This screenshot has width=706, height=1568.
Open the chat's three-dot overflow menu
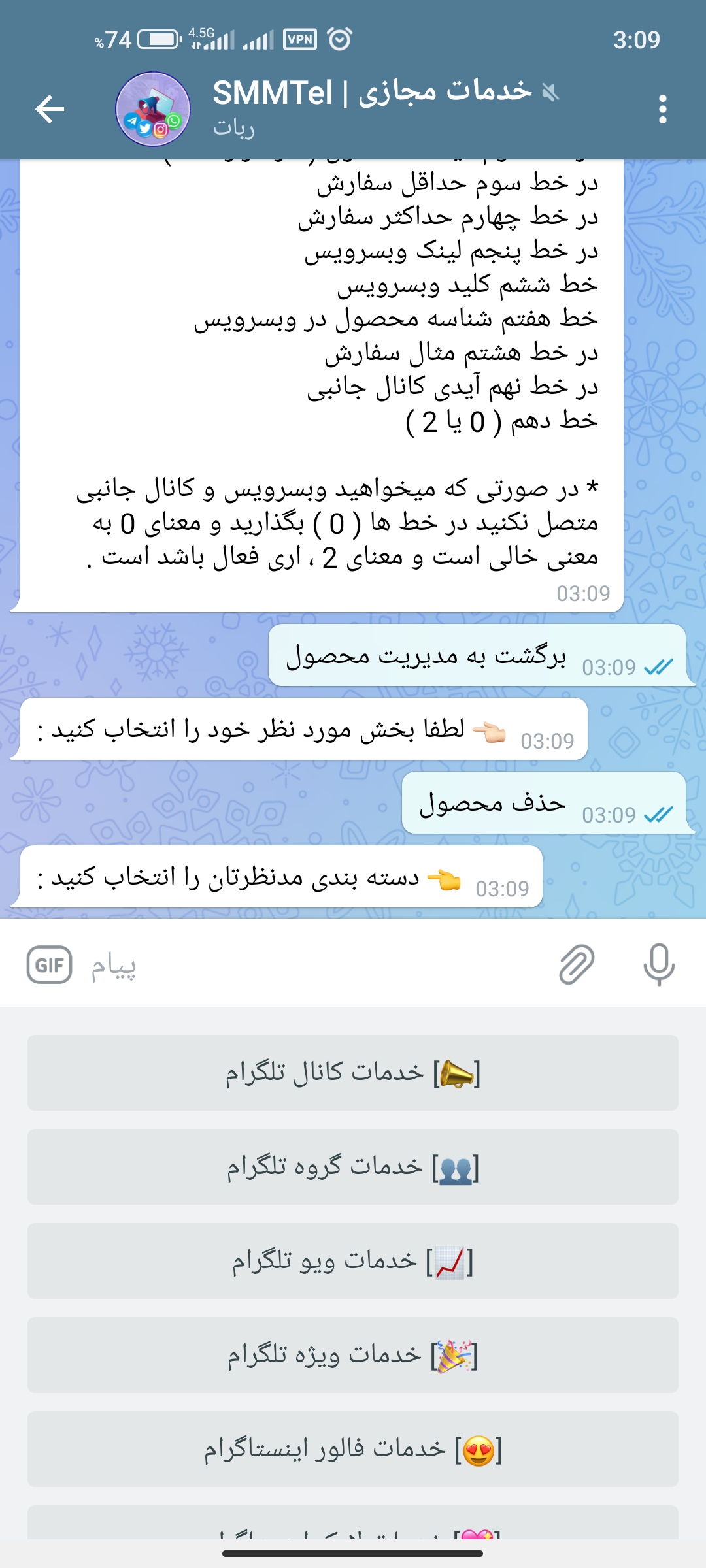click(x=662, y=109)
